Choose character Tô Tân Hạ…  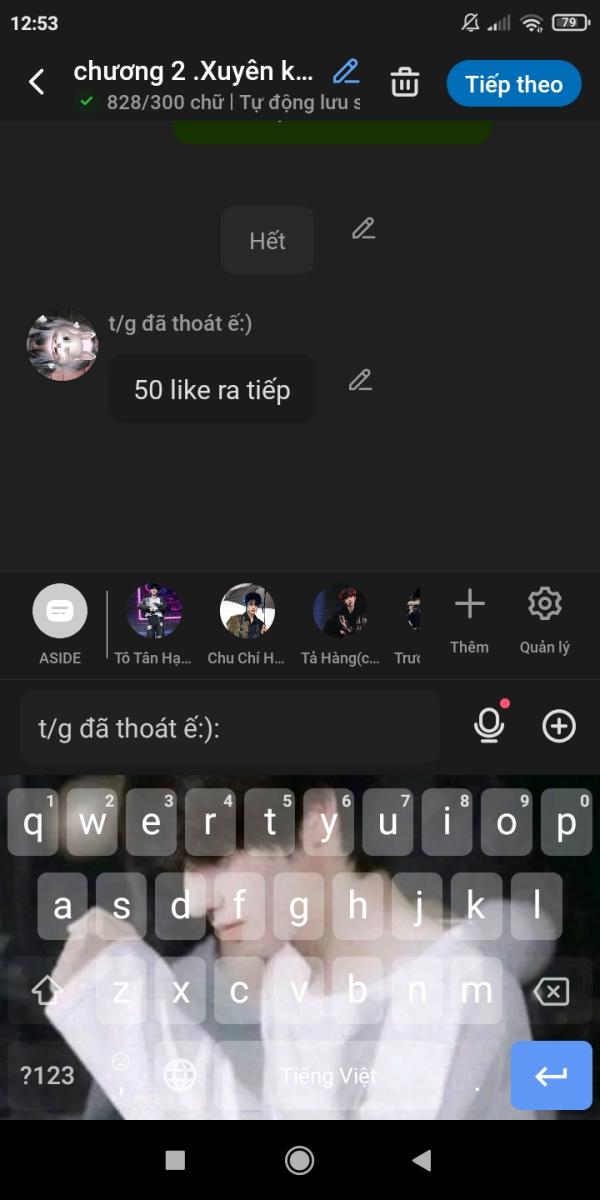click(x=153, y=624)
